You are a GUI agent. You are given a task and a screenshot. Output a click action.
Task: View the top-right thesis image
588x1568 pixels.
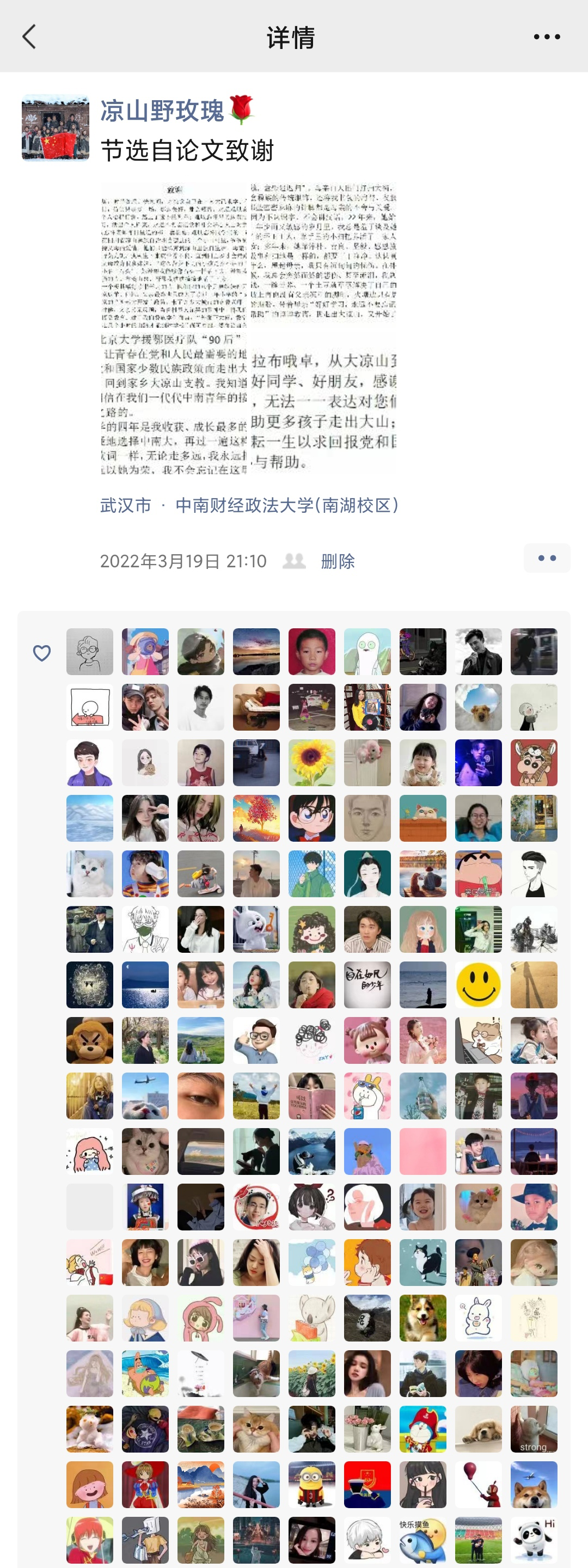323,254
